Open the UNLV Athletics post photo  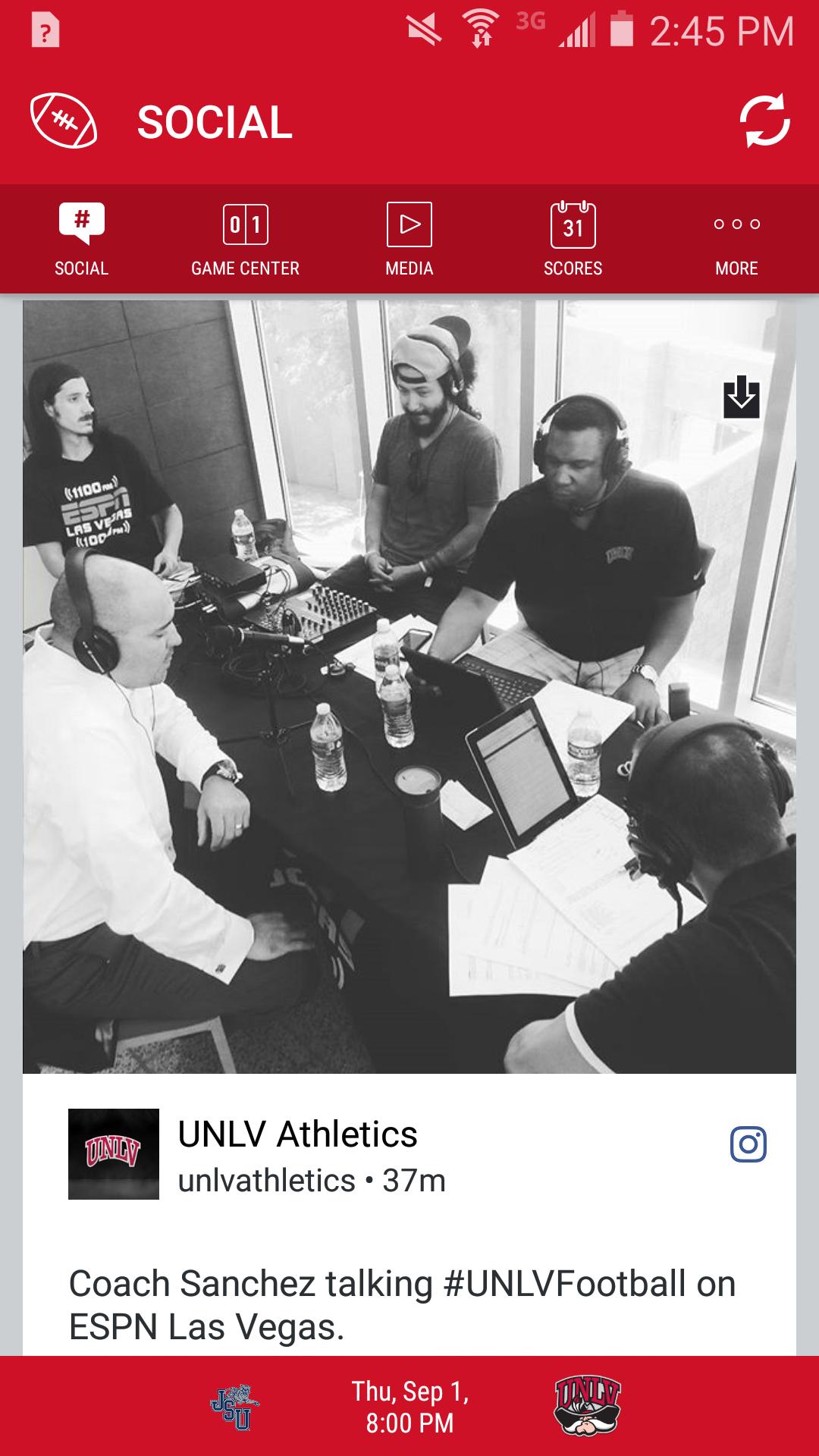click(409, 686)
